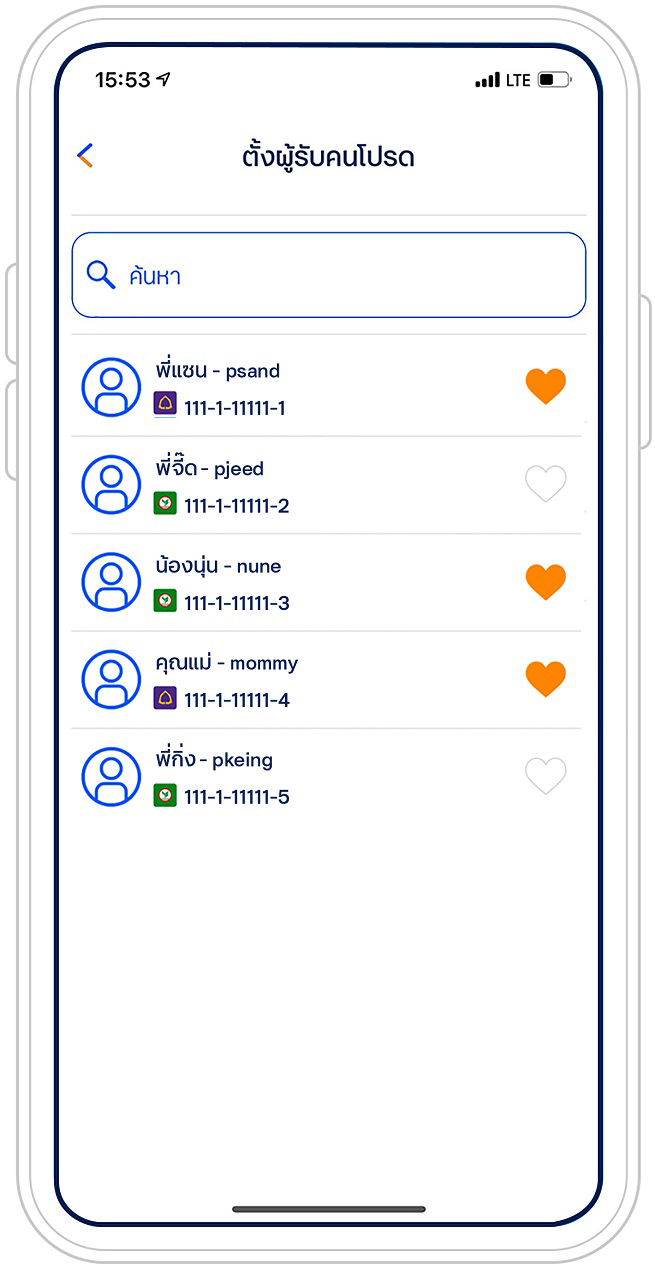Tap the ค้นหา search field
Image resolution: width=655 pixels, height=1270 pixels.
tap(328, 275)
